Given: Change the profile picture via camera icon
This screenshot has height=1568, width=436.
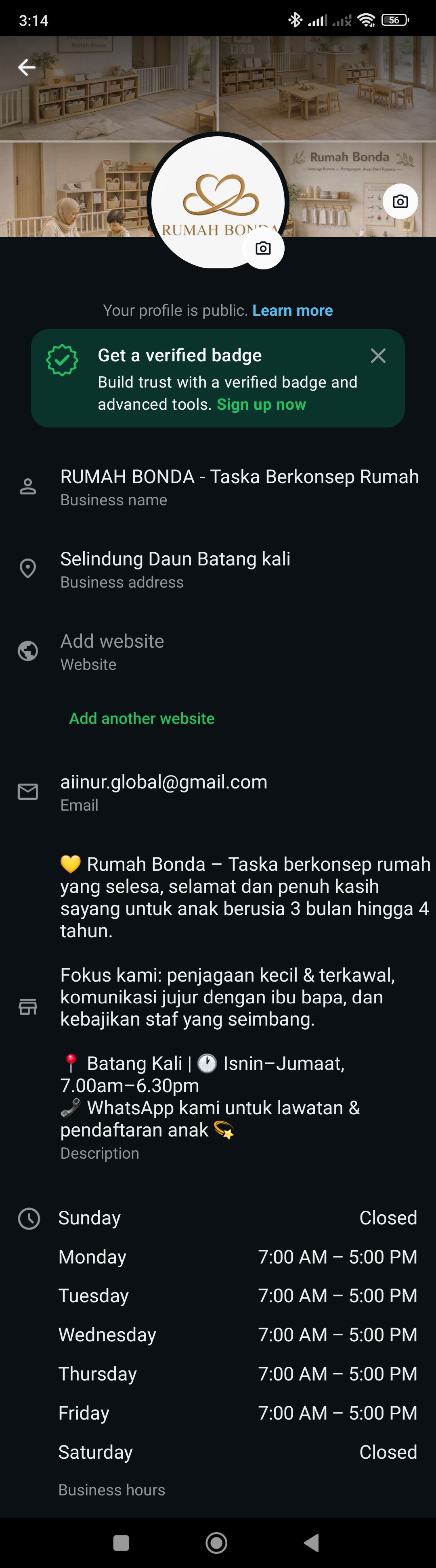Looking at the screenshot, I should [x=263, y=248].
